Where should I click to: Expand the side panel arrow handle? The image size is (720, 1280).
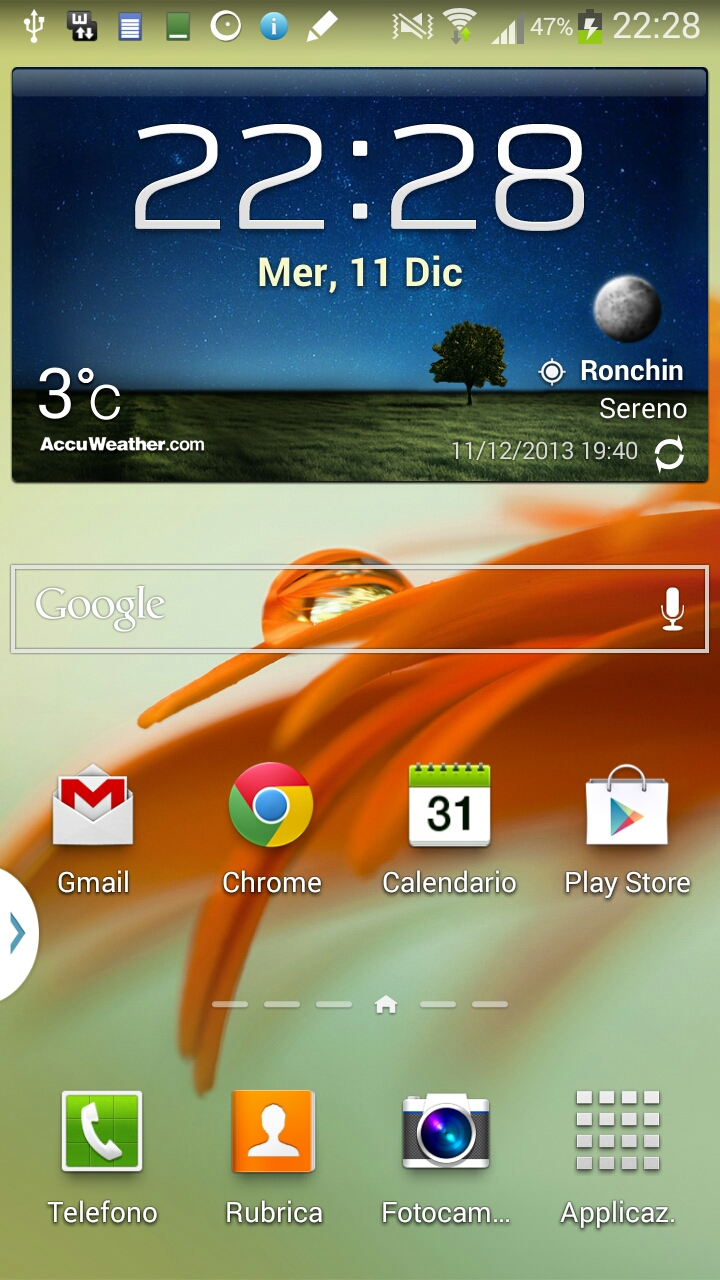(x=17, y=934)
